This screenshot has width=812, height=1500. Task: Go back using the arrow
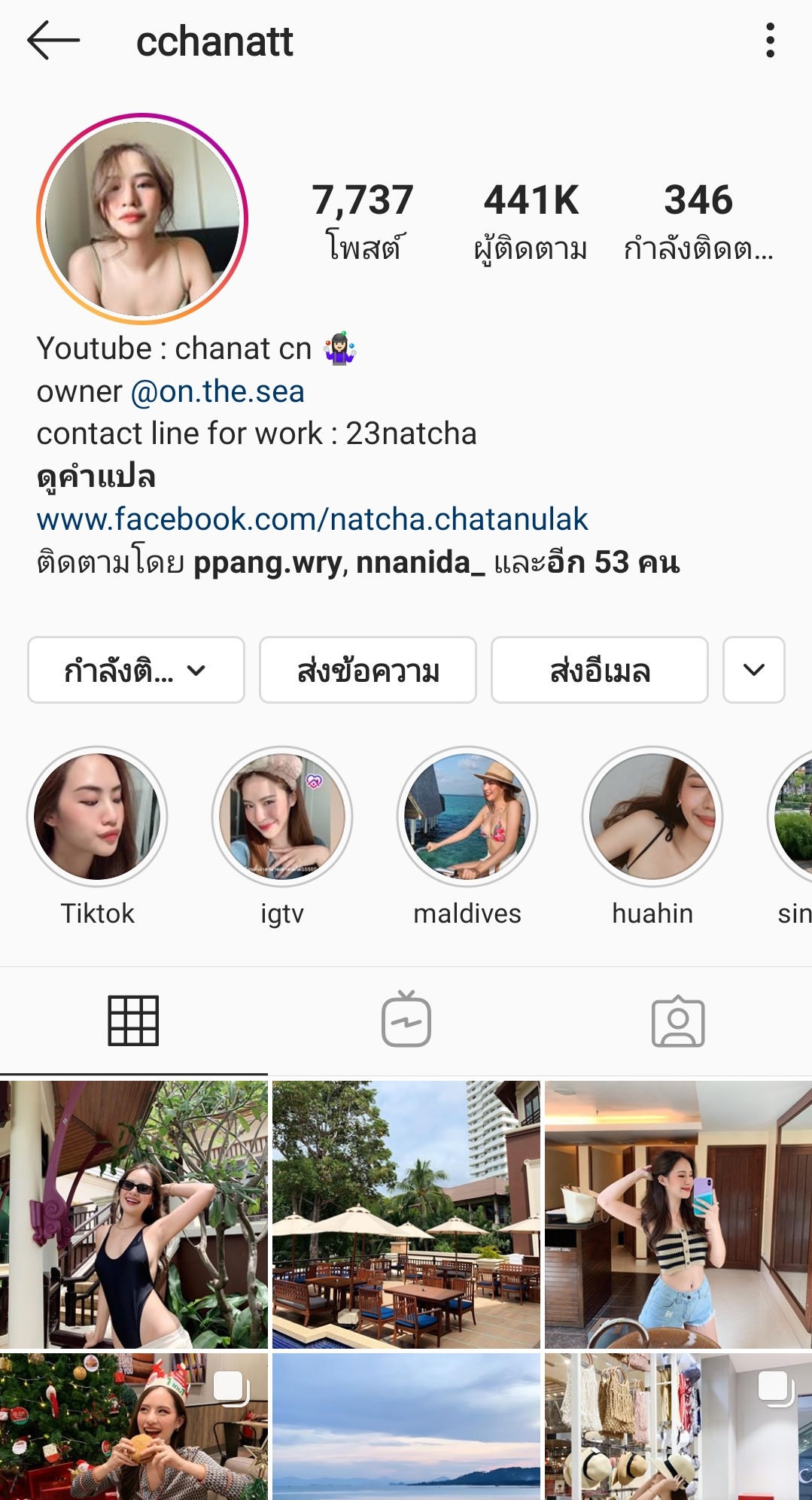point(53,41)
